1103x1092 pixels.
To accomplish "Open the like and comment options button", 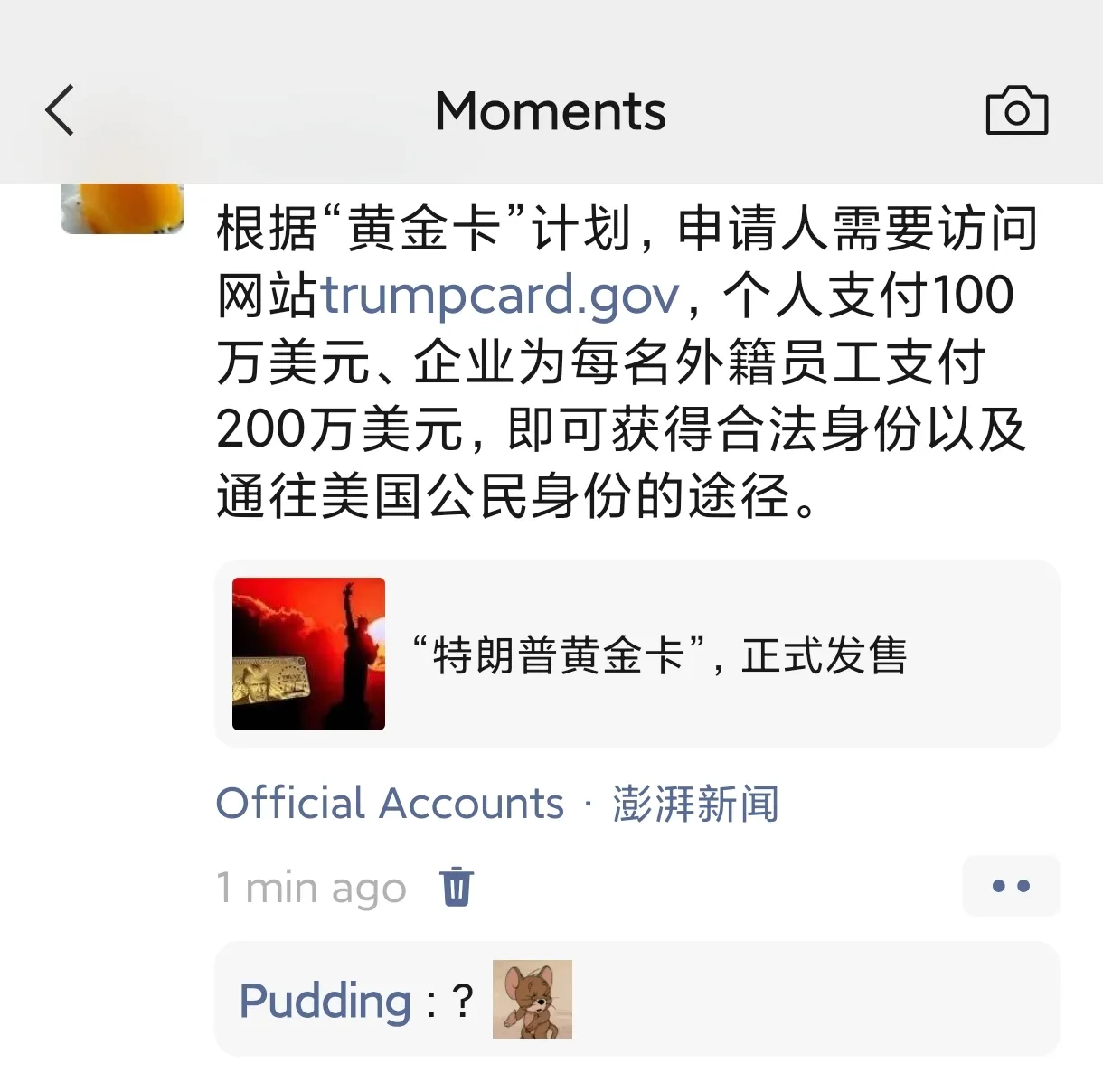I will pyautogui.click(x=1010, y=886).
